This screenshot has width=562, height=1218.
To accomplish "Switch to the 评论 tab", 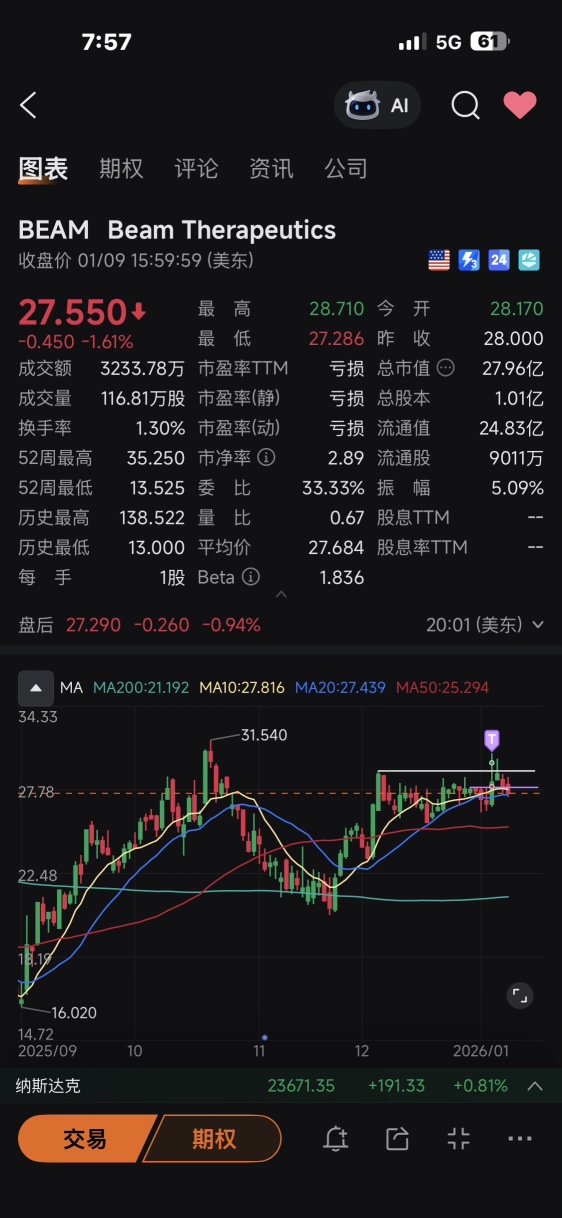I will click(196, 169).
